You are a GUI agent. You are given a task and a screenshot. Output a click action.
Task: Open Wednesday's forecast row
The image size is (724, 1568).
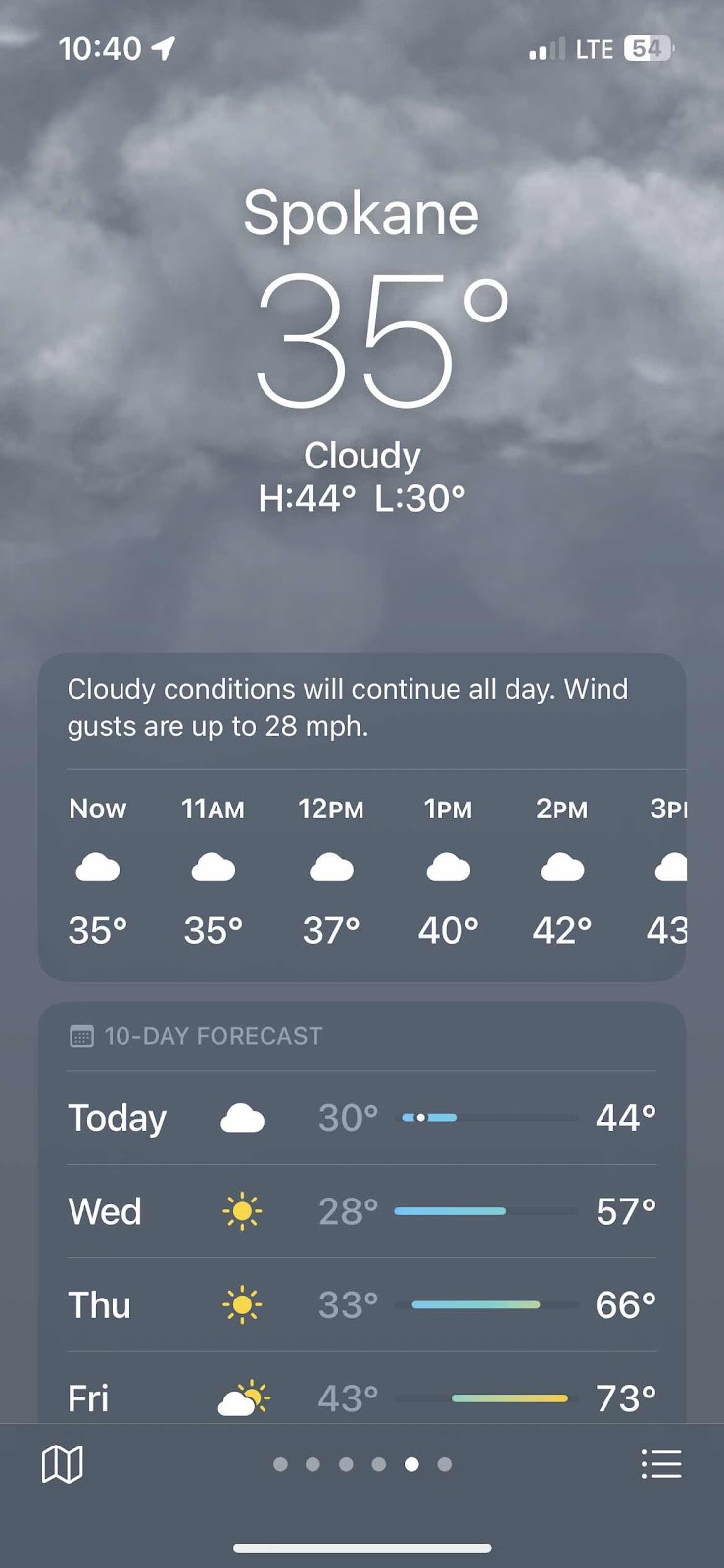tap(362, 1212)
